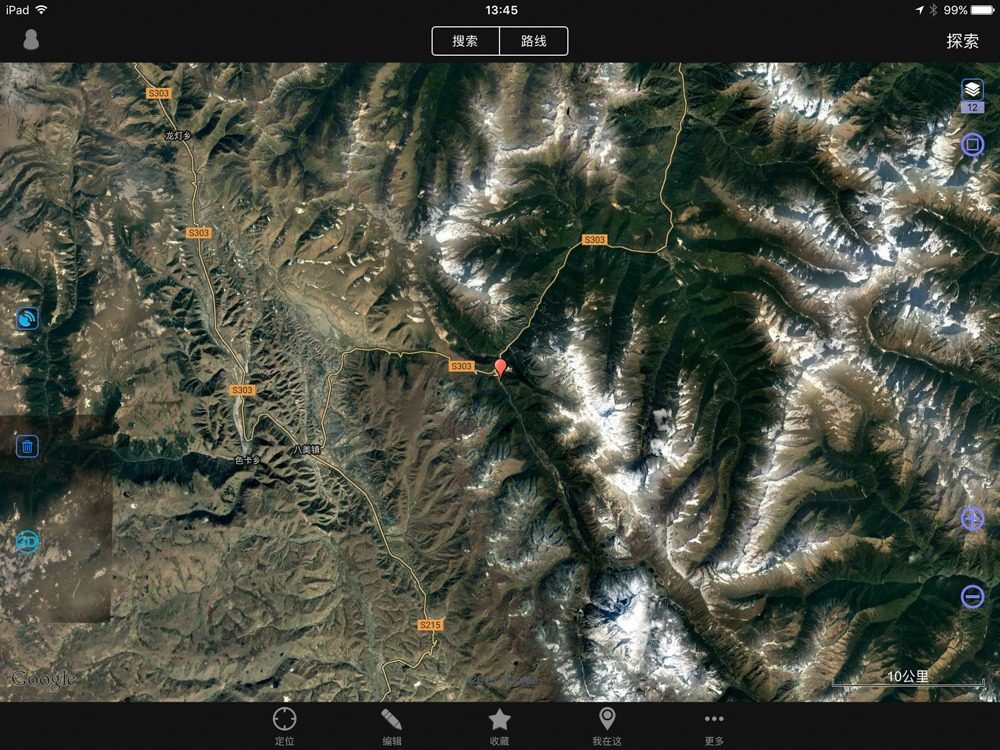This screenshot has height=750, width=1000.
Task: Open the user profile icon
Action: [x=30, y=40]
